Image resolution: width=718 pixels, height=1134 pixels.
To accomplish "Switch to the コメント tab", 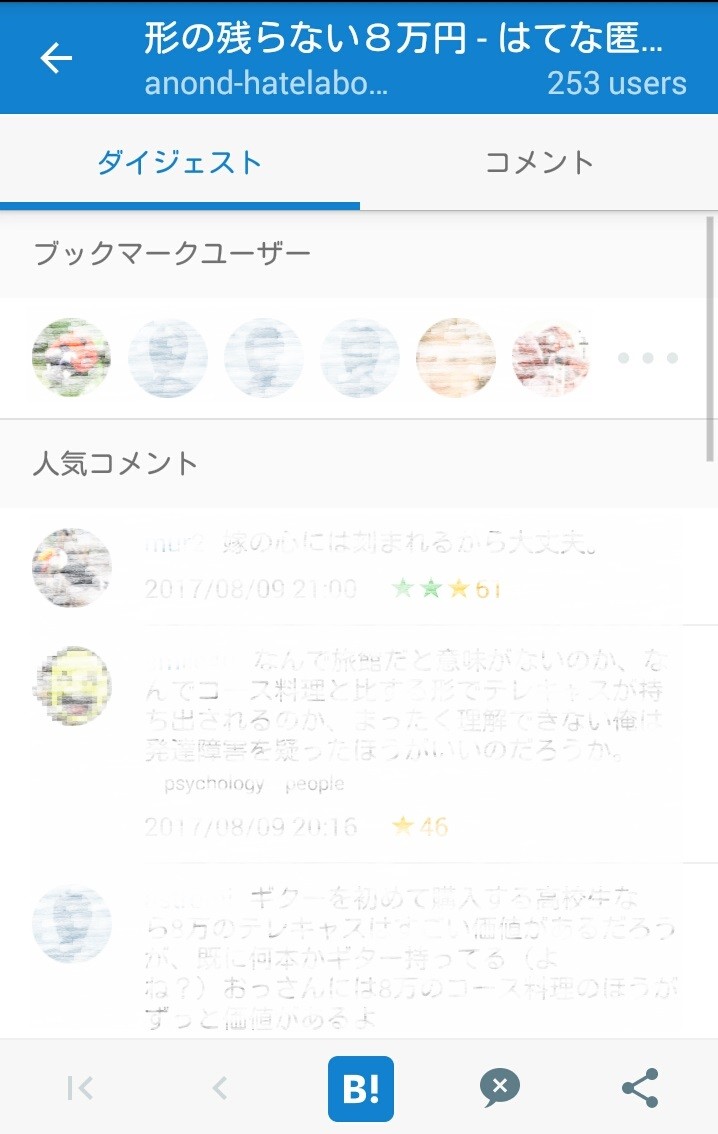I will 539,162.
